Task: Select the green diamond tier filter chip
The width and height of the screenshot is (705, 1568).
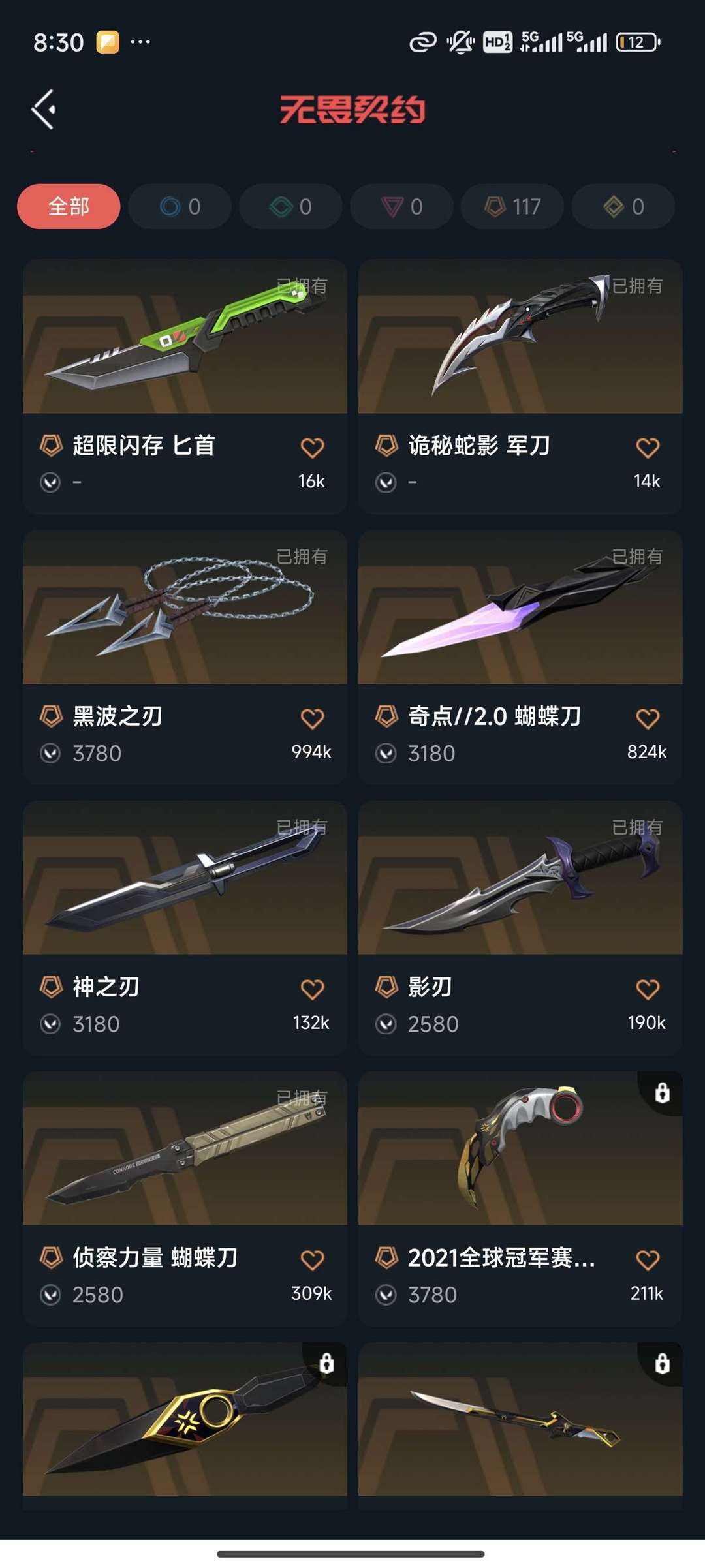Action: pos(290,207)
